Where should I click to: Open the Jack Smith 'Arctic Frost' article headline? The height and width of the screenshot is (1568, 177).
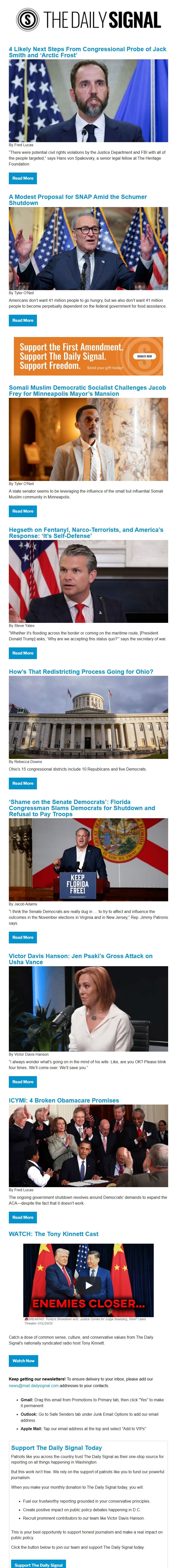(x=87, y=52)
